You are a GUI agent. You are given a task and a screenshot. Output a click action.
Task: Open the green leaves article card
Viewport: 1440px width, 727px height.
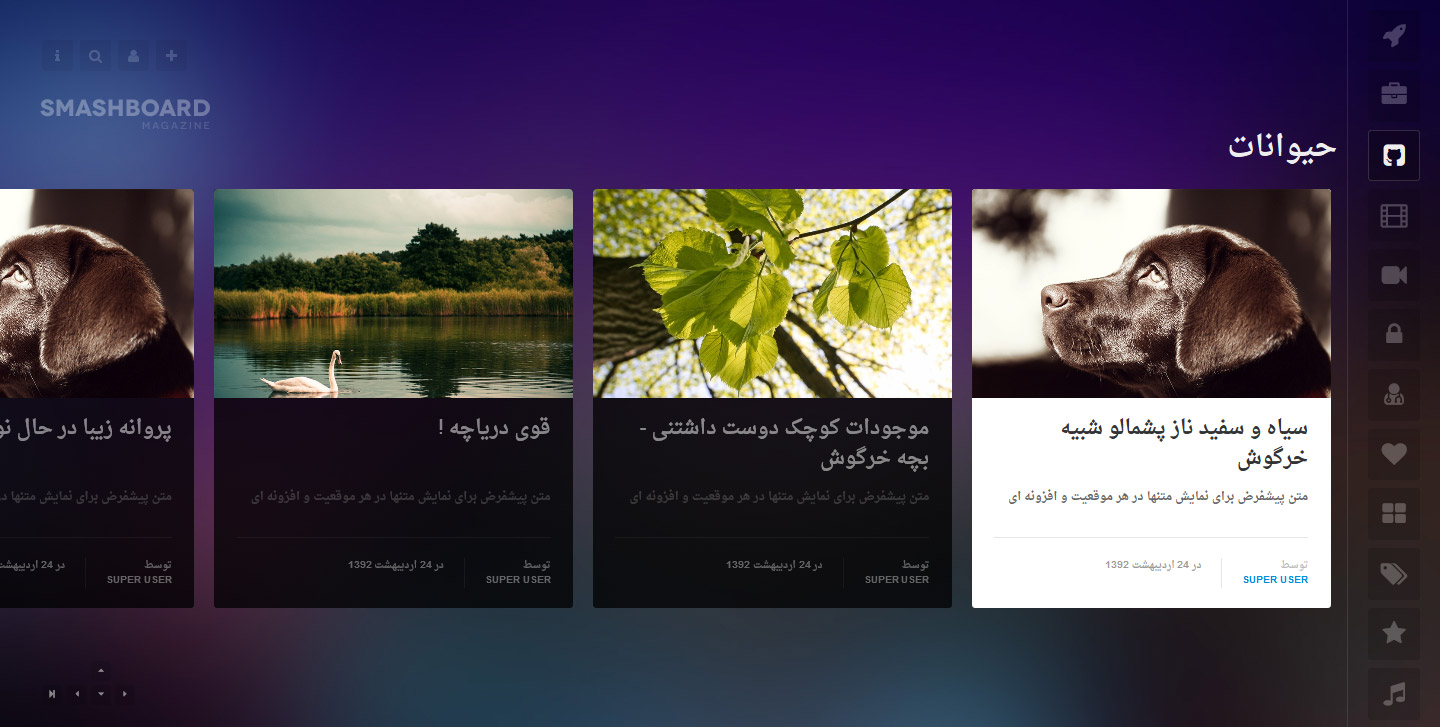point(772,398)
